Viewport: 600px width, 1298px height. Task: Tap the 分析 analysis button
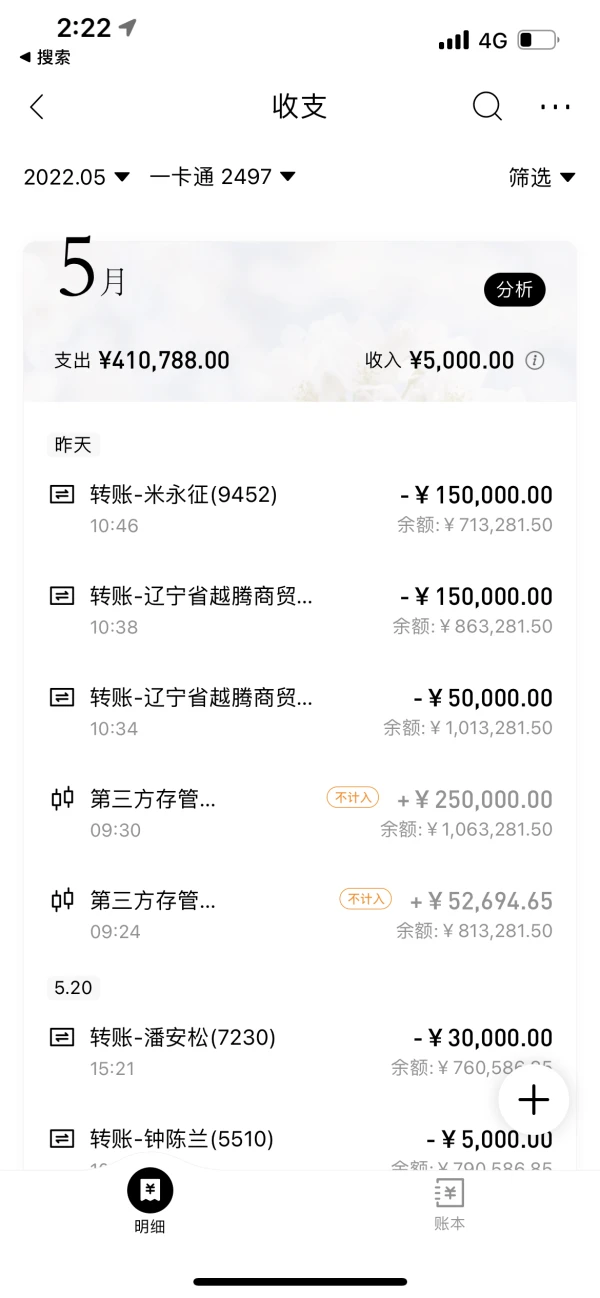(x=515, y=290)
